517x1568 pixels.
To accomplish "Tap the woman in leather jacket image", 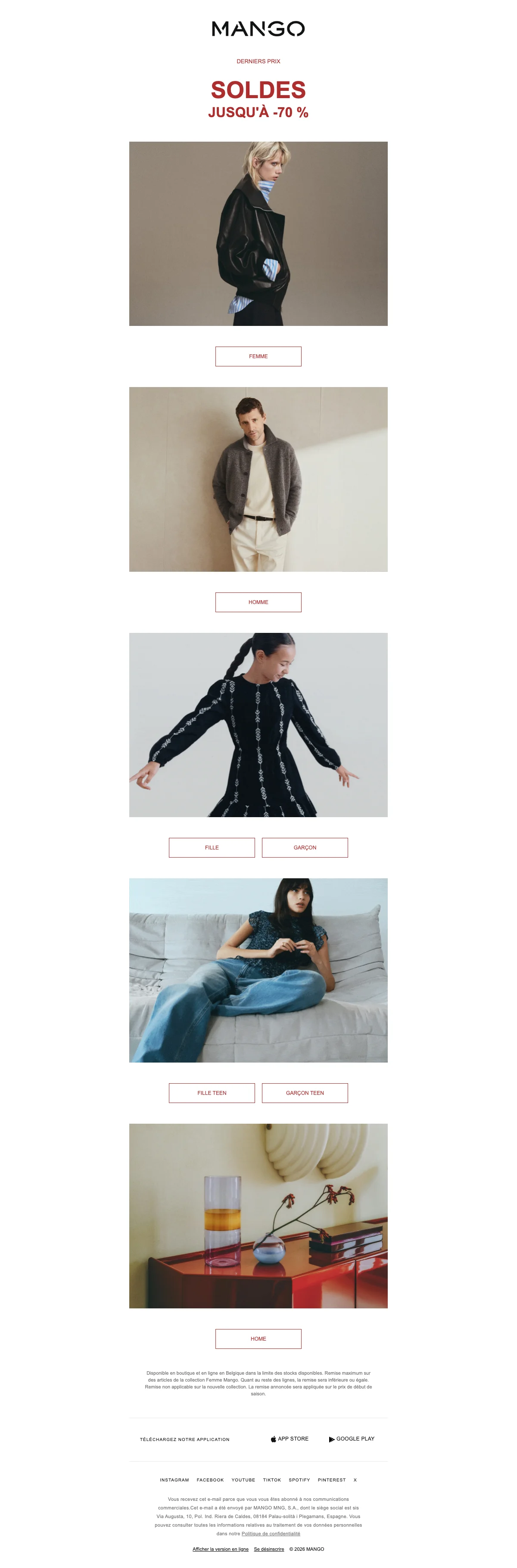I will point(258,234).
